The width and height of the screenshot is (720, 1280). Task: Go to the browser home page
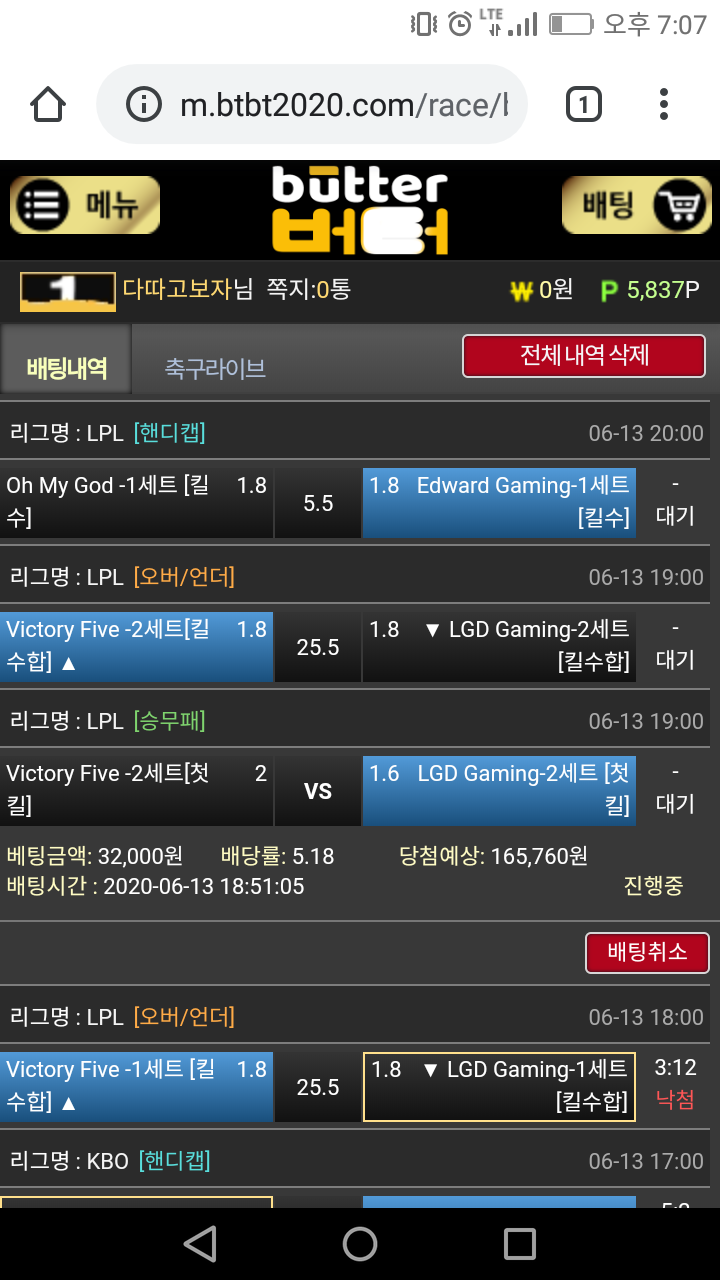click(48, 105)
